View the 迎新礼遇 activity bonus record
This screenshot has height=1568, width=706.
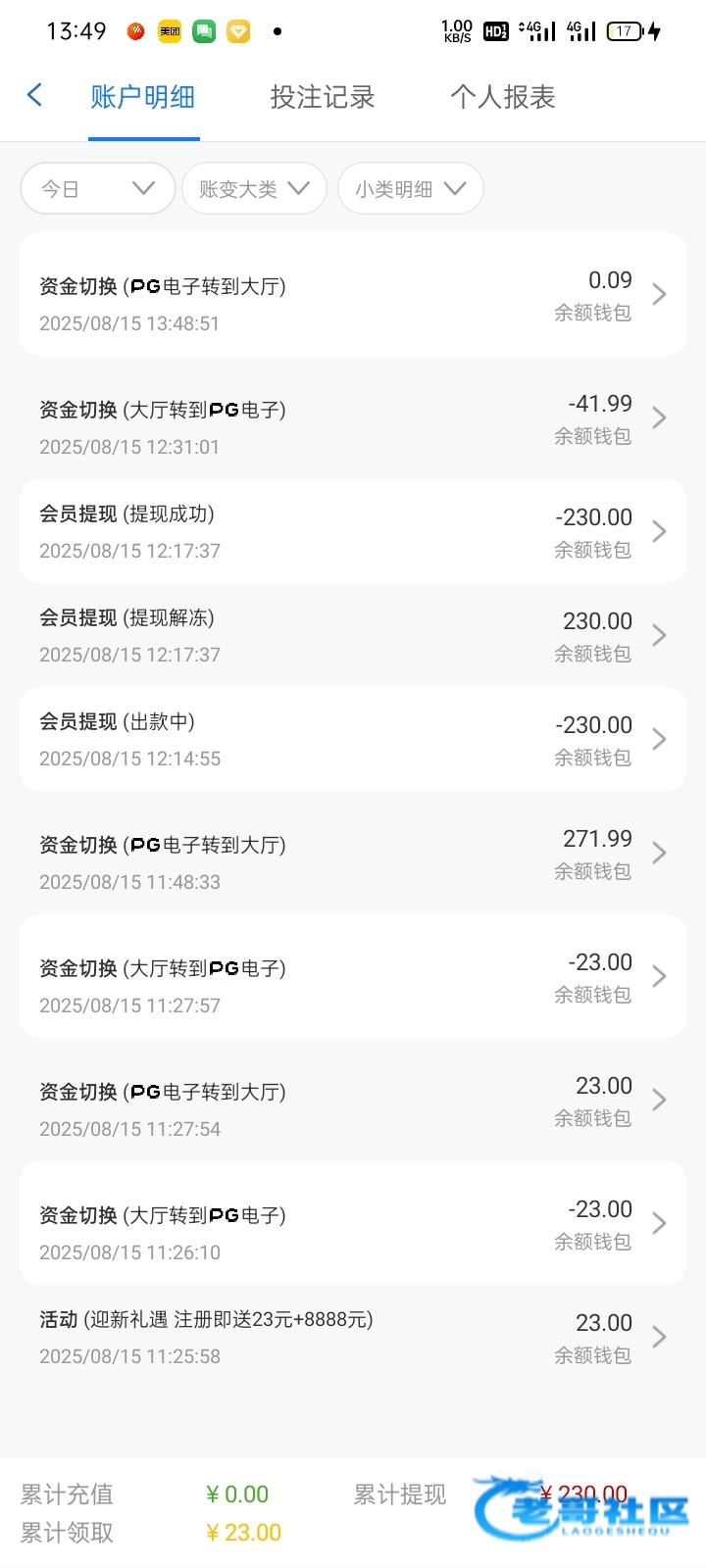(x=353, y=1337)
